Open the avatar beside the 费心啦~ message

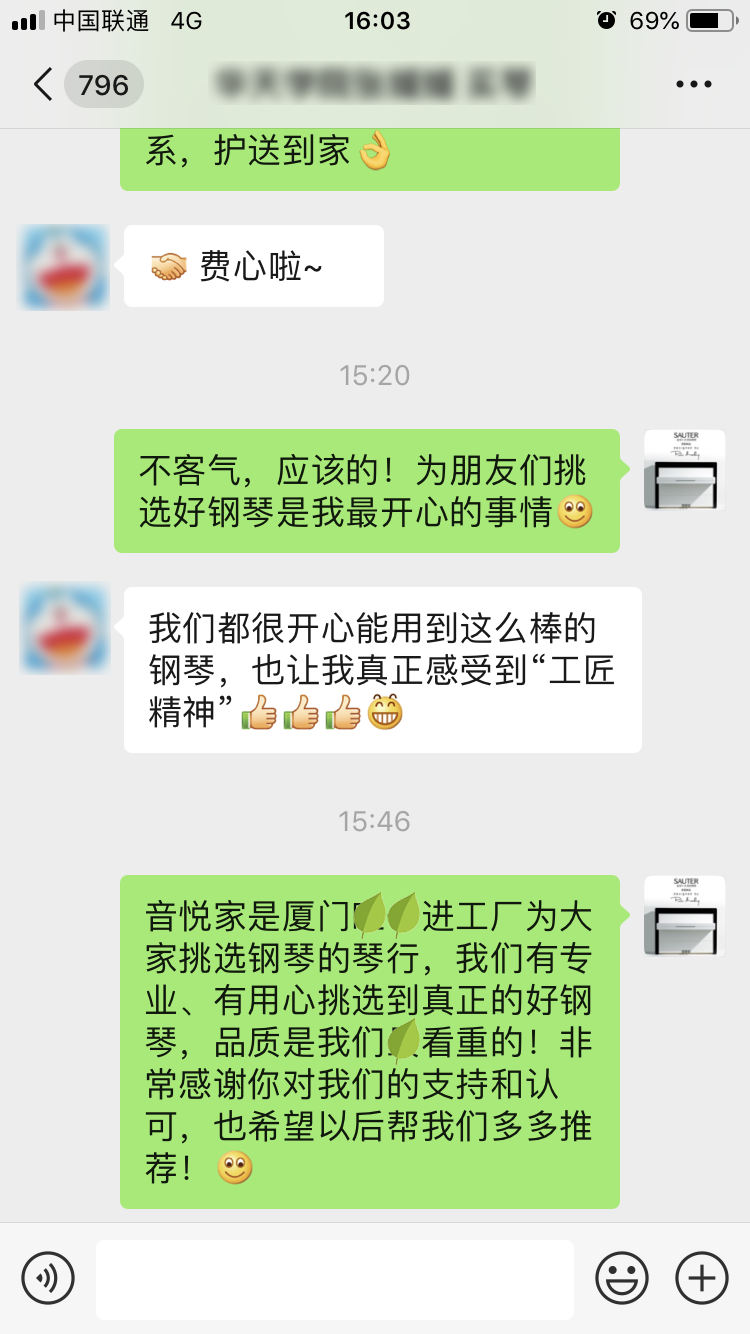(x=65, y=267)
